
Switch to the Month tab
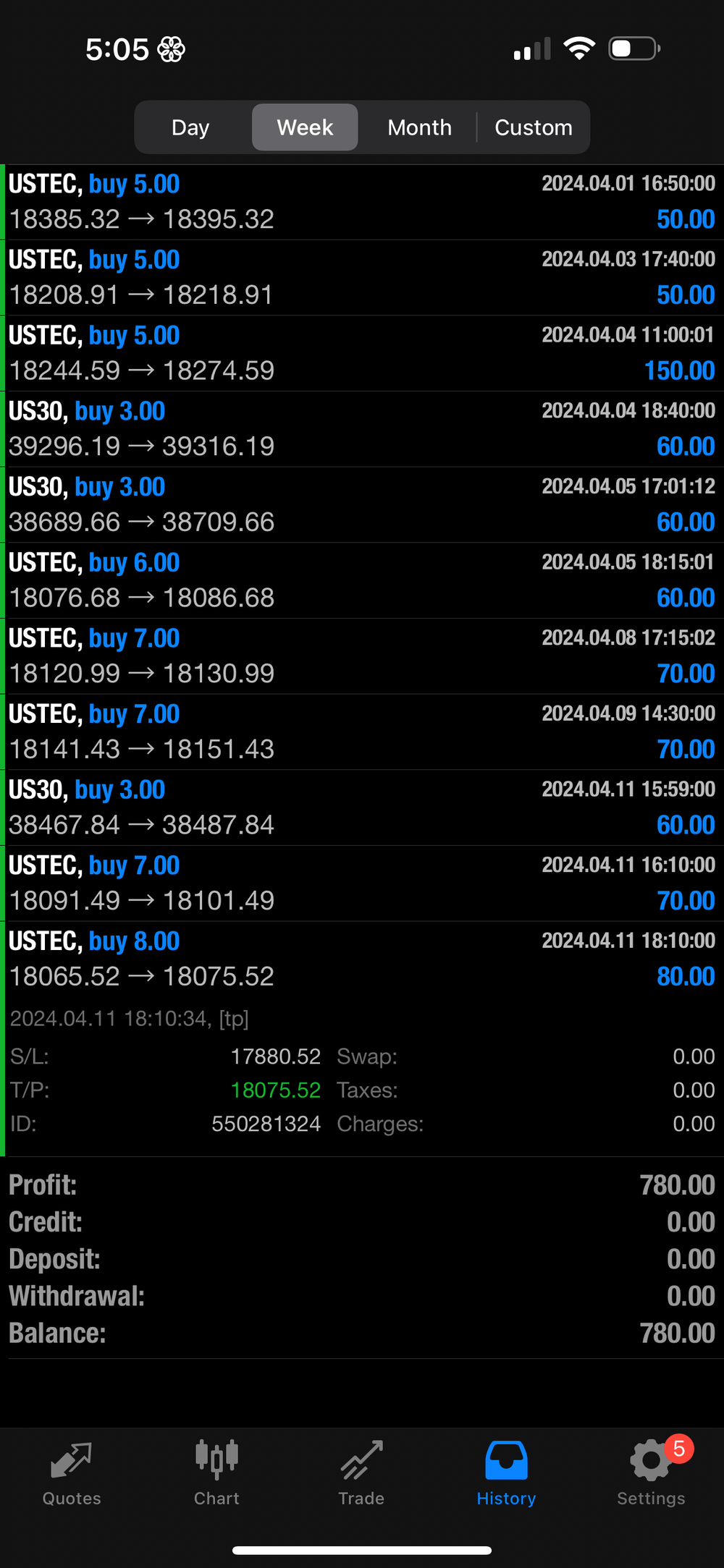pyautogui.click(x=419, y=127)
